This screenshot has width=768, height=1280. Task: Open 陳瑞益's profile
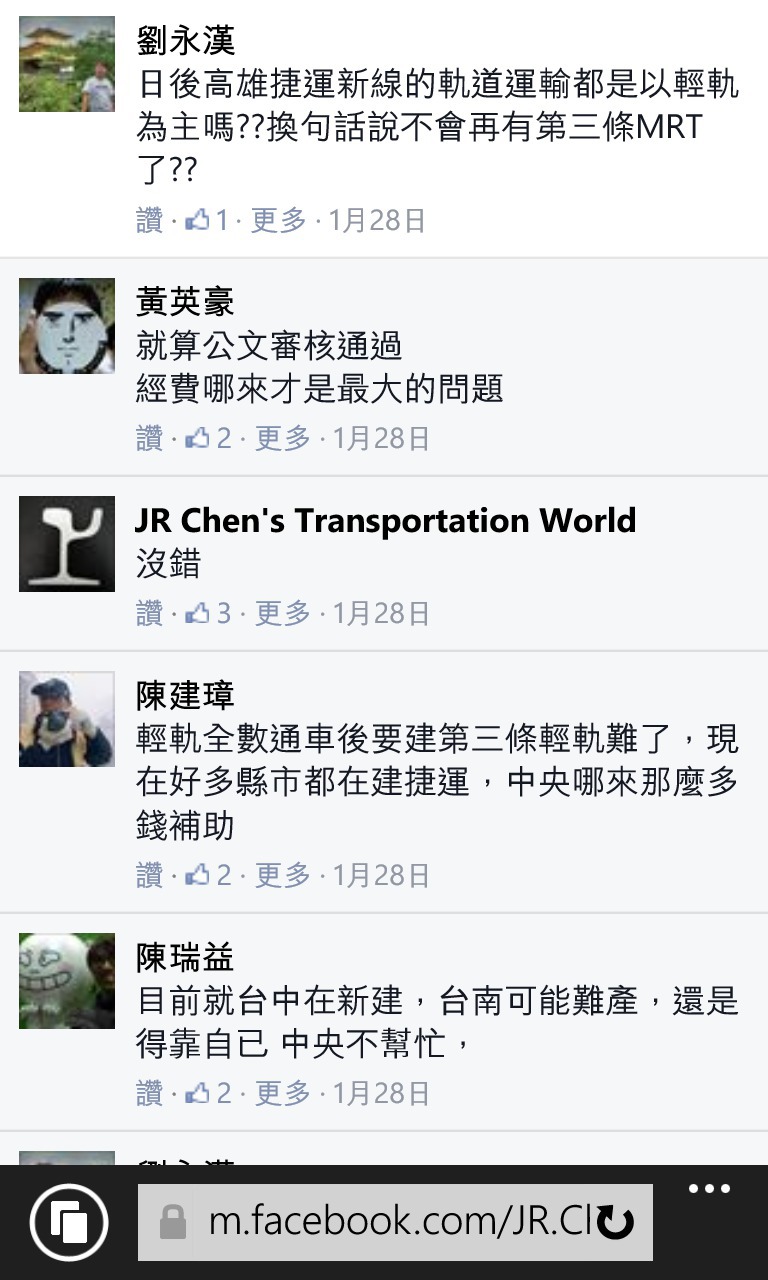pyautogui.click(x=186, y=957)
